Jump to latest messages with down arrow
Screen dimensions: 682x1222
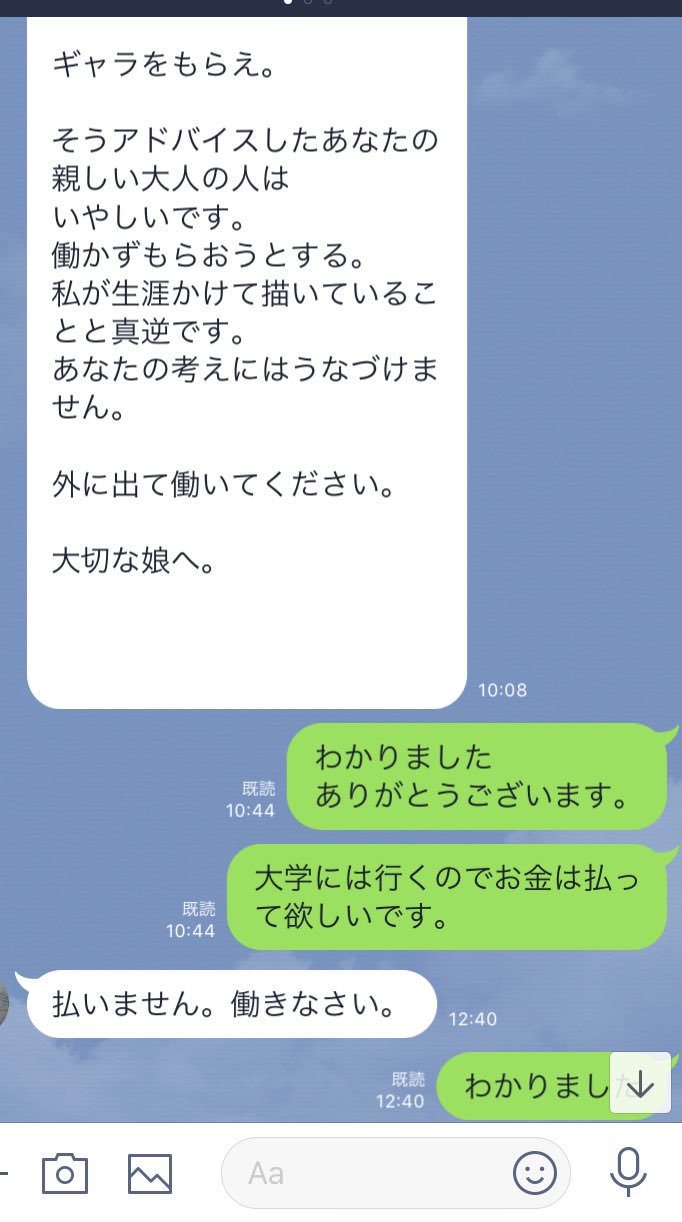pyautogui.click(x=640, y=1083)
